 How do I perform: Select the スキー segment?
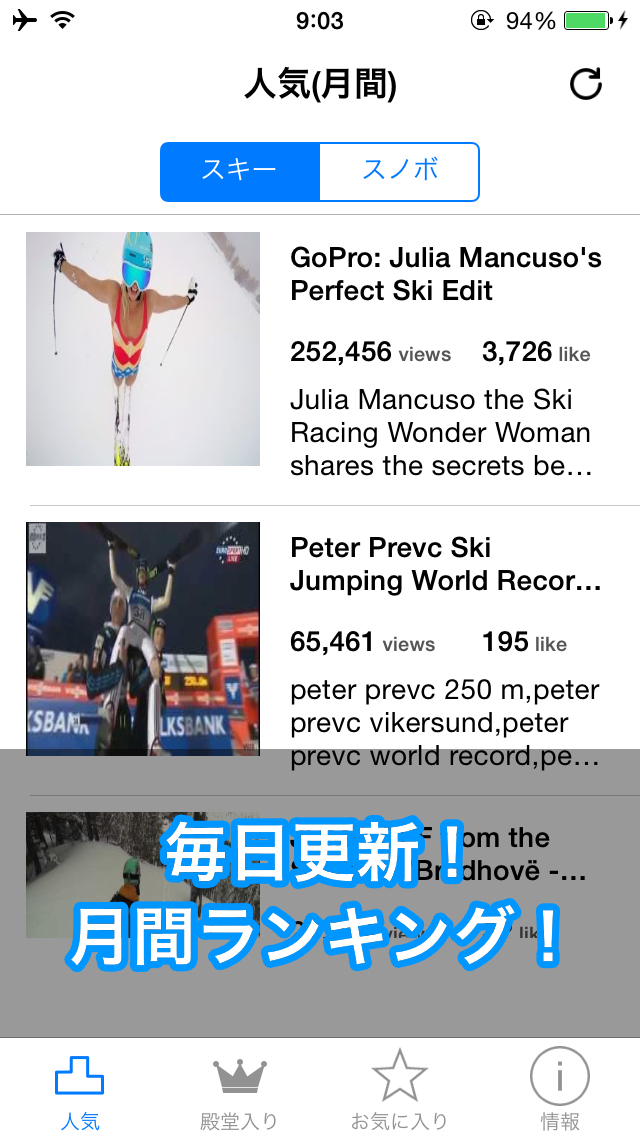pos(240,171)
